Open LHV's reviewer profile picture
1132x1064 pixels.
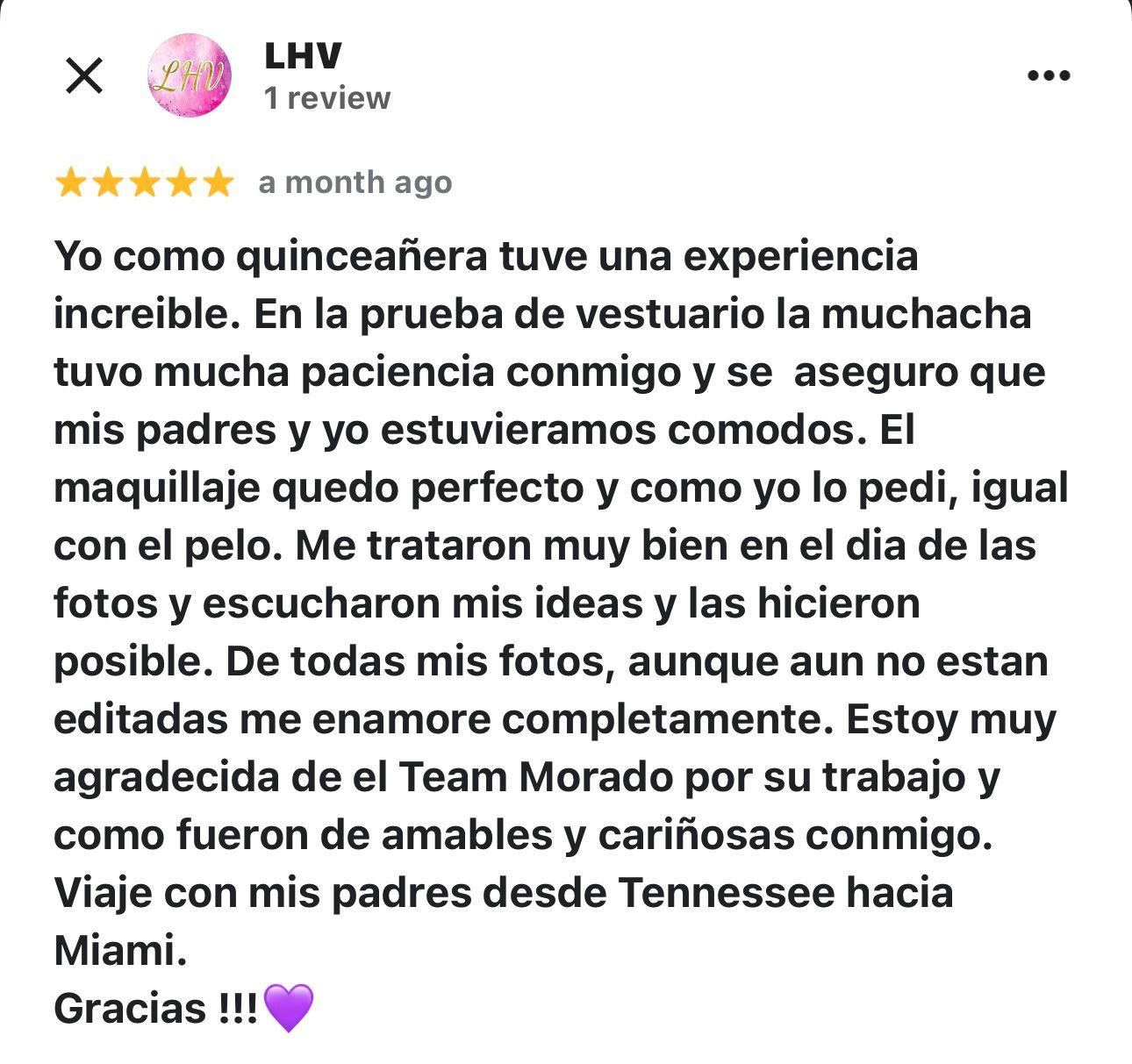(190, 75)
